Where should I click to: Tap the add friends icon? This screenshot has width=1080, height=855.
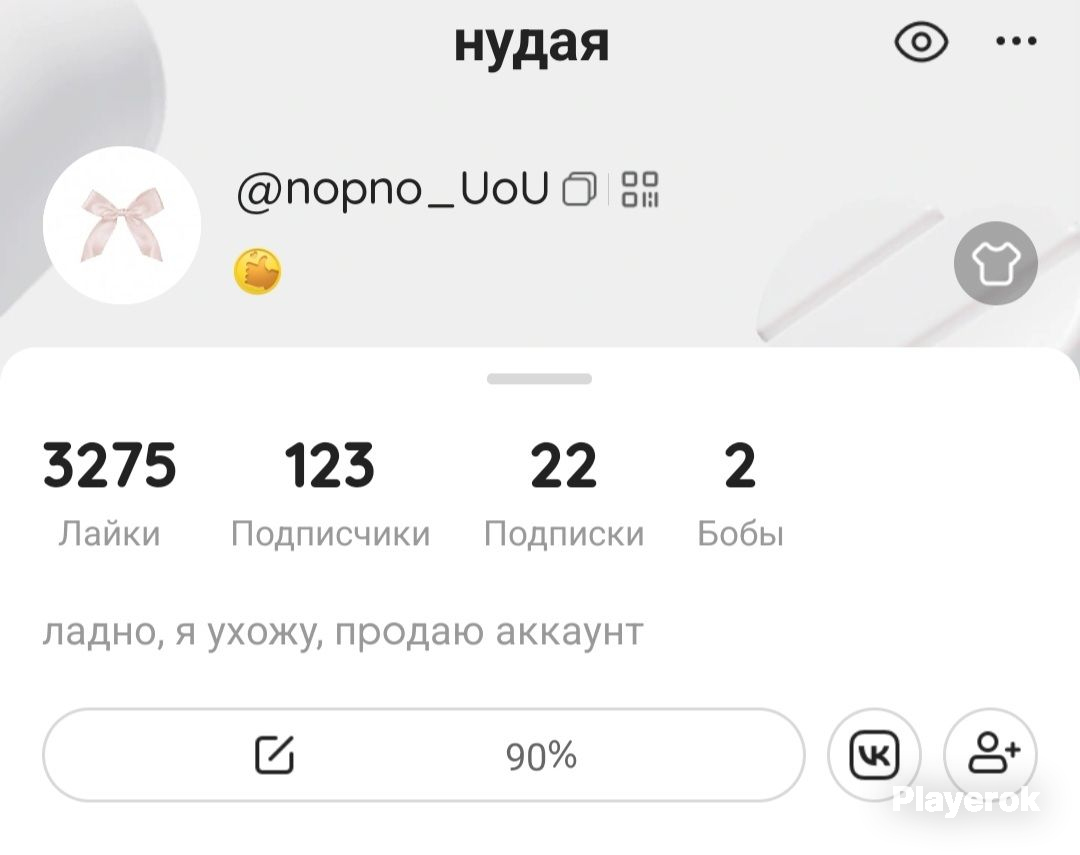coord(990,755)
